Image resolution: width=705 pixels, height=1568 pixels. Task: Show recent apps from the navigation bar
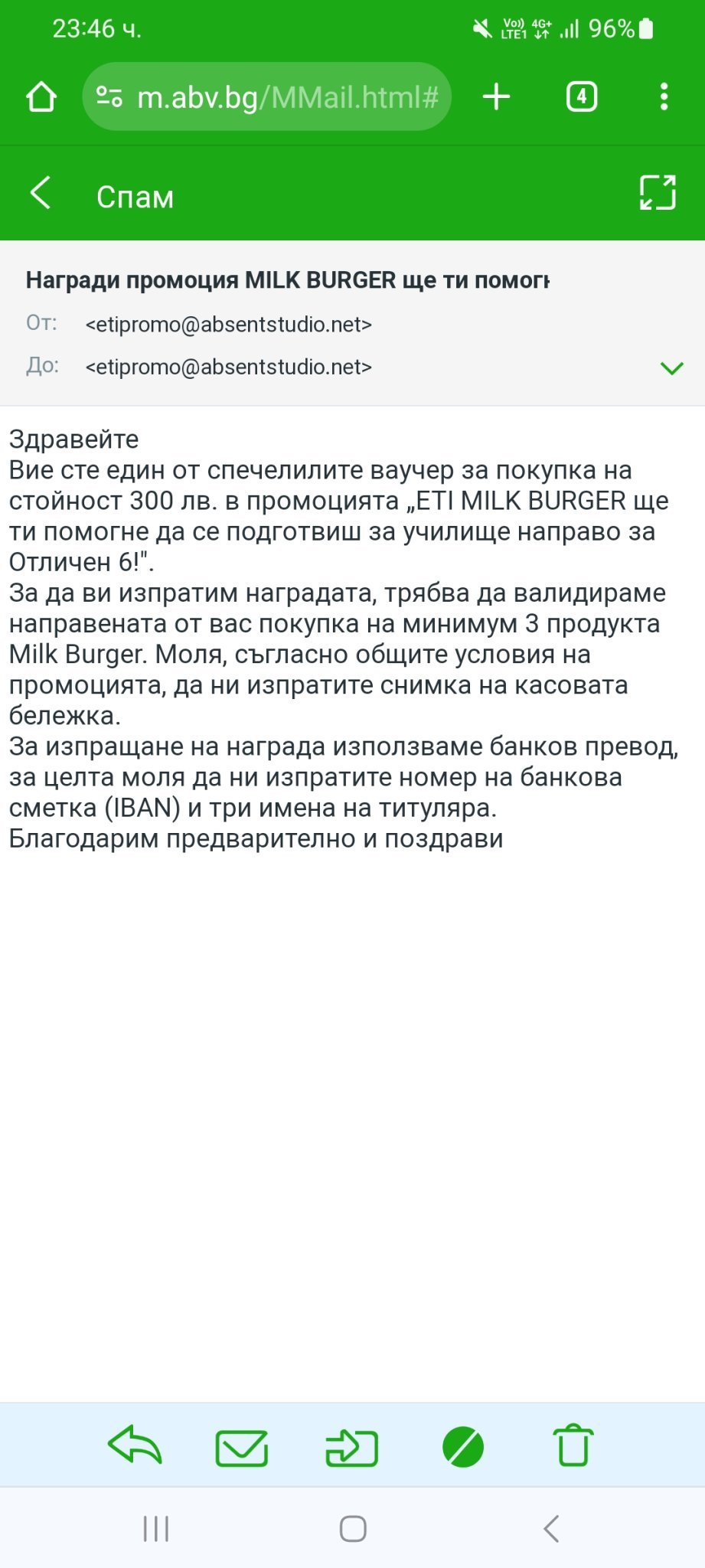coord(156,1529)
